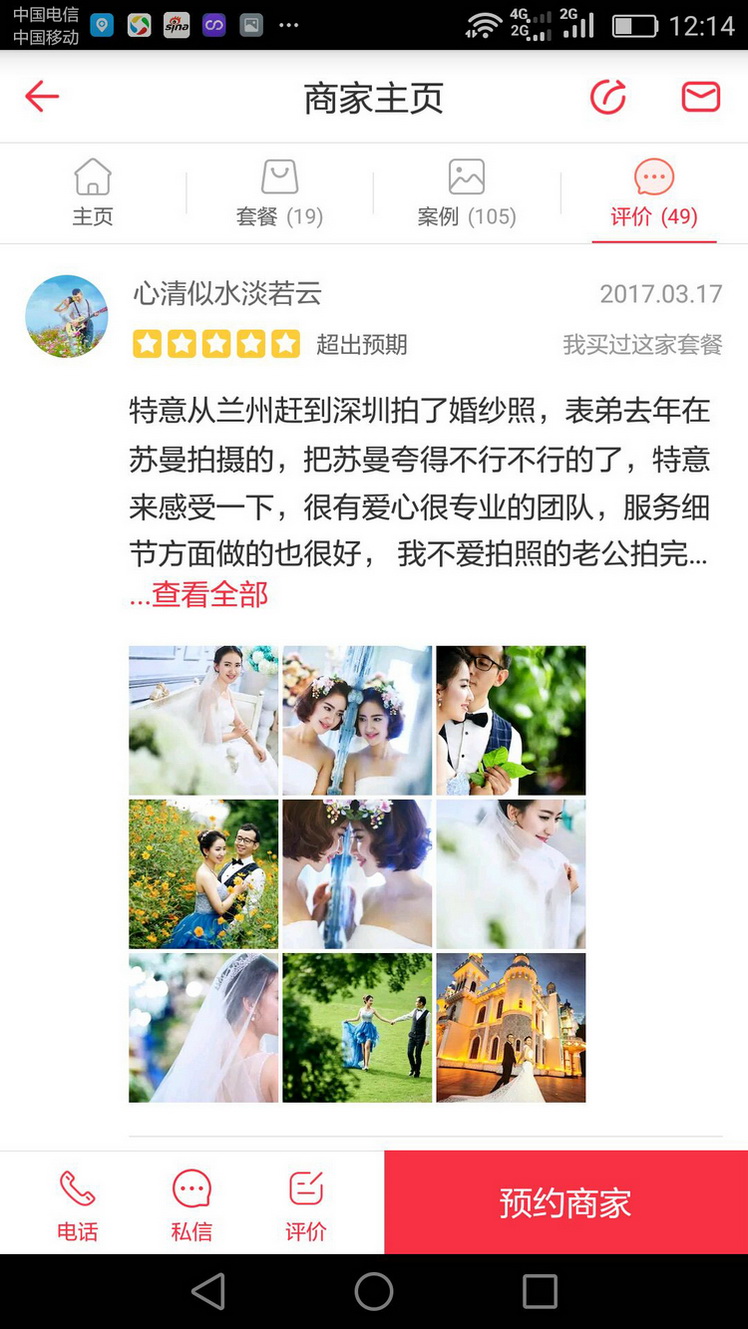Screen dimensions: 748x1329
Task: Tap 预约商家 to book the merchant
Action: coord(566,1202)
